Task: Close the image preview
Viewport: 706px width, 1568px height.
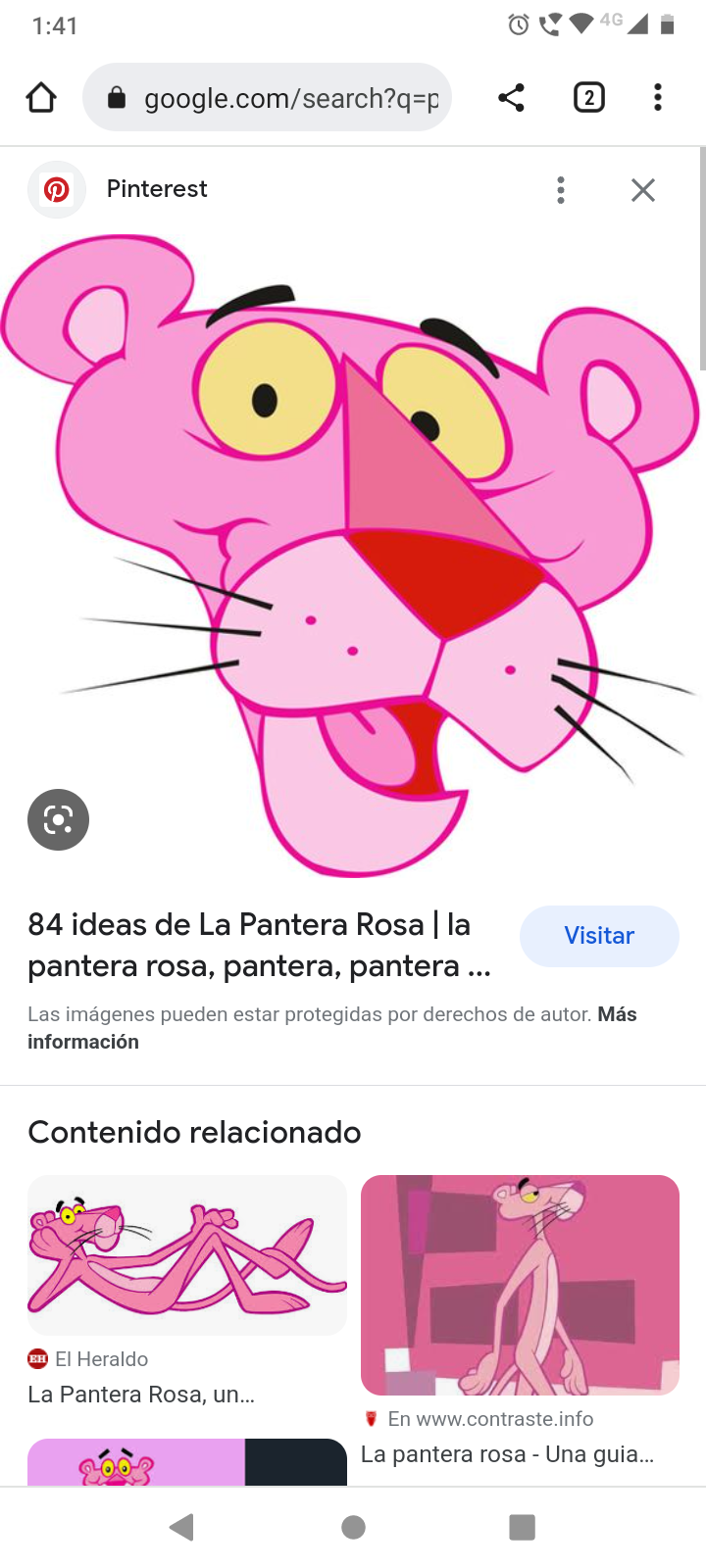Action: tap(642, 190)
